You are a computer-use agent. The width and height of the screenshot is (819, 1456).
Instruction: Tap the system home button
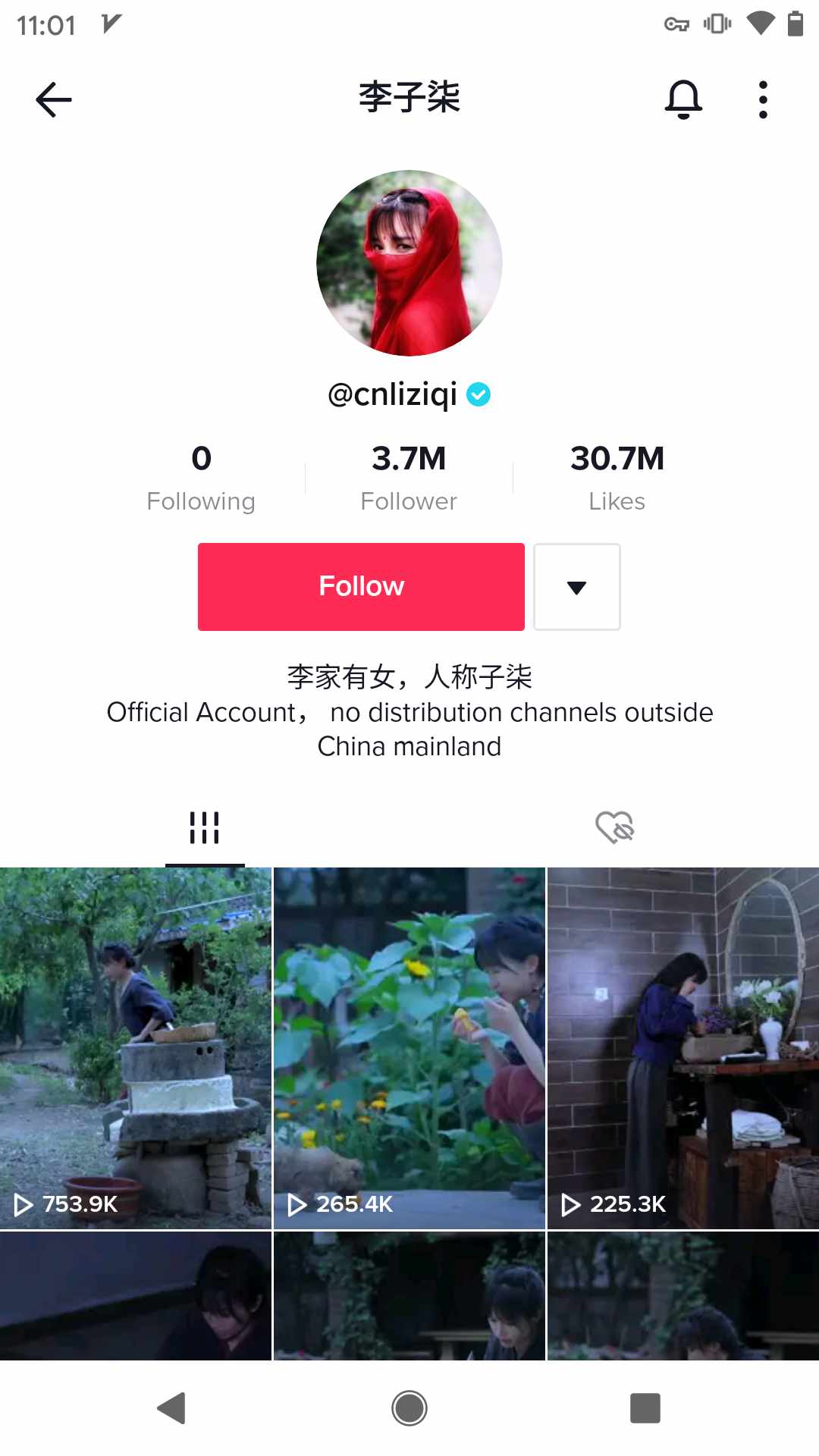click(409, 1408)
